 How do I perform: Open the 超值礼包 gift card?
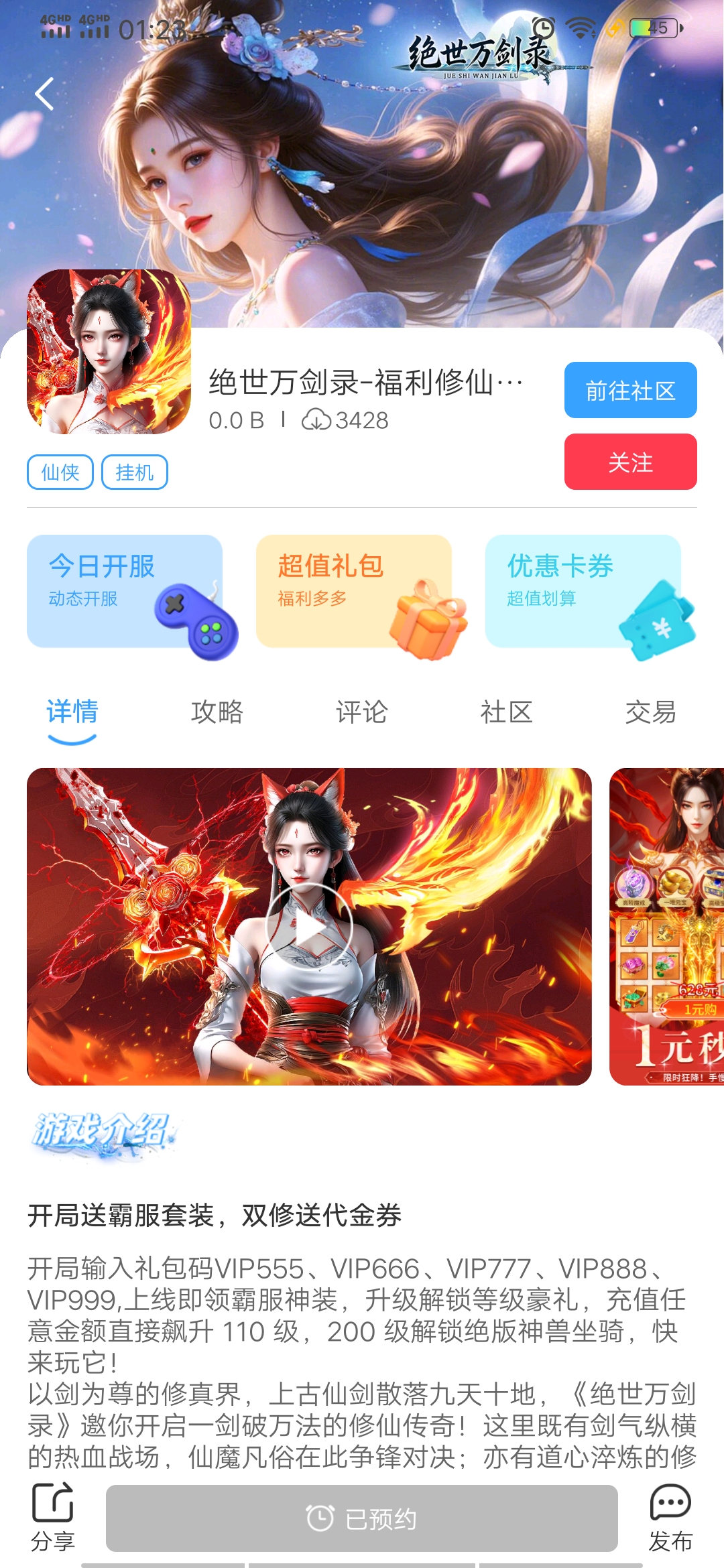coord(354,591)
